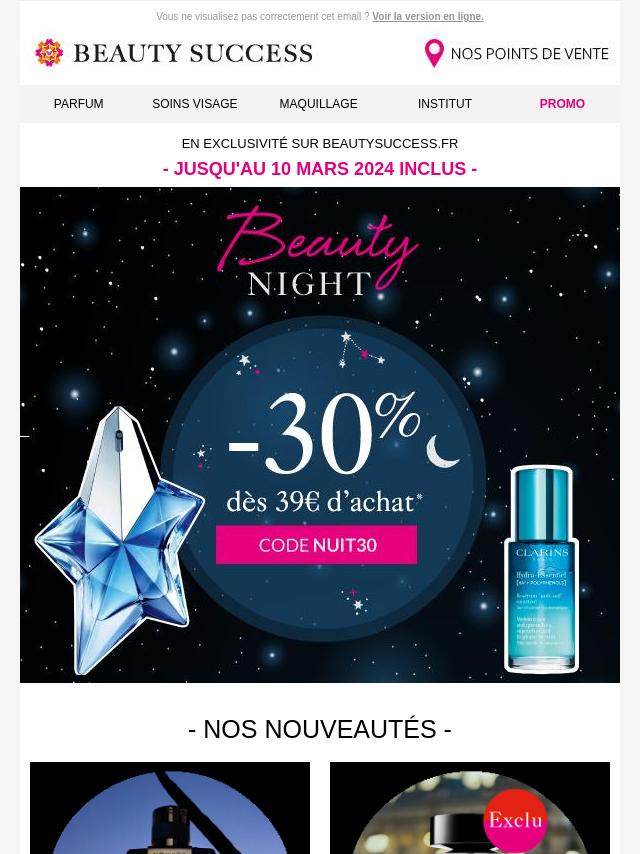Select Soins Visage category
The height and width of the screenshot is (854, 640).
pyautogui.click(x=194, y=104)
